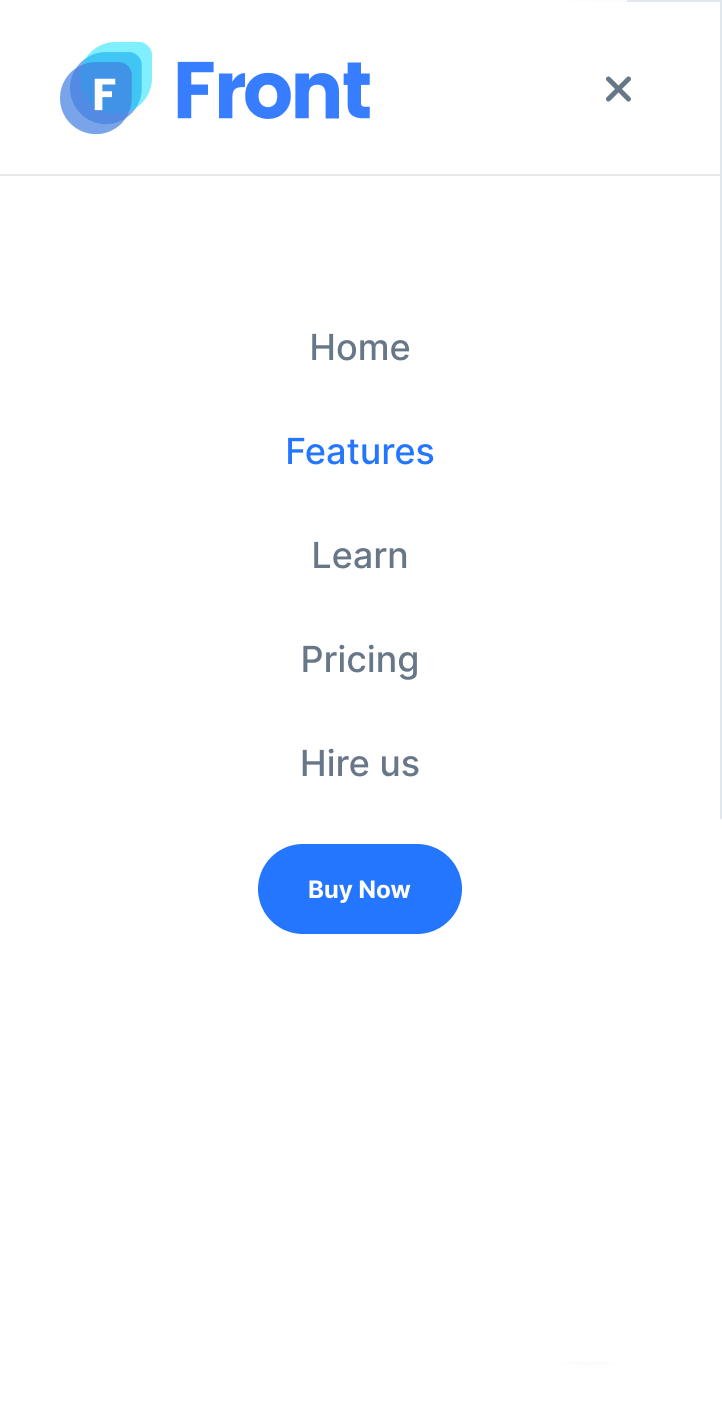Select the Learn menu item

(x=360, y=555)
